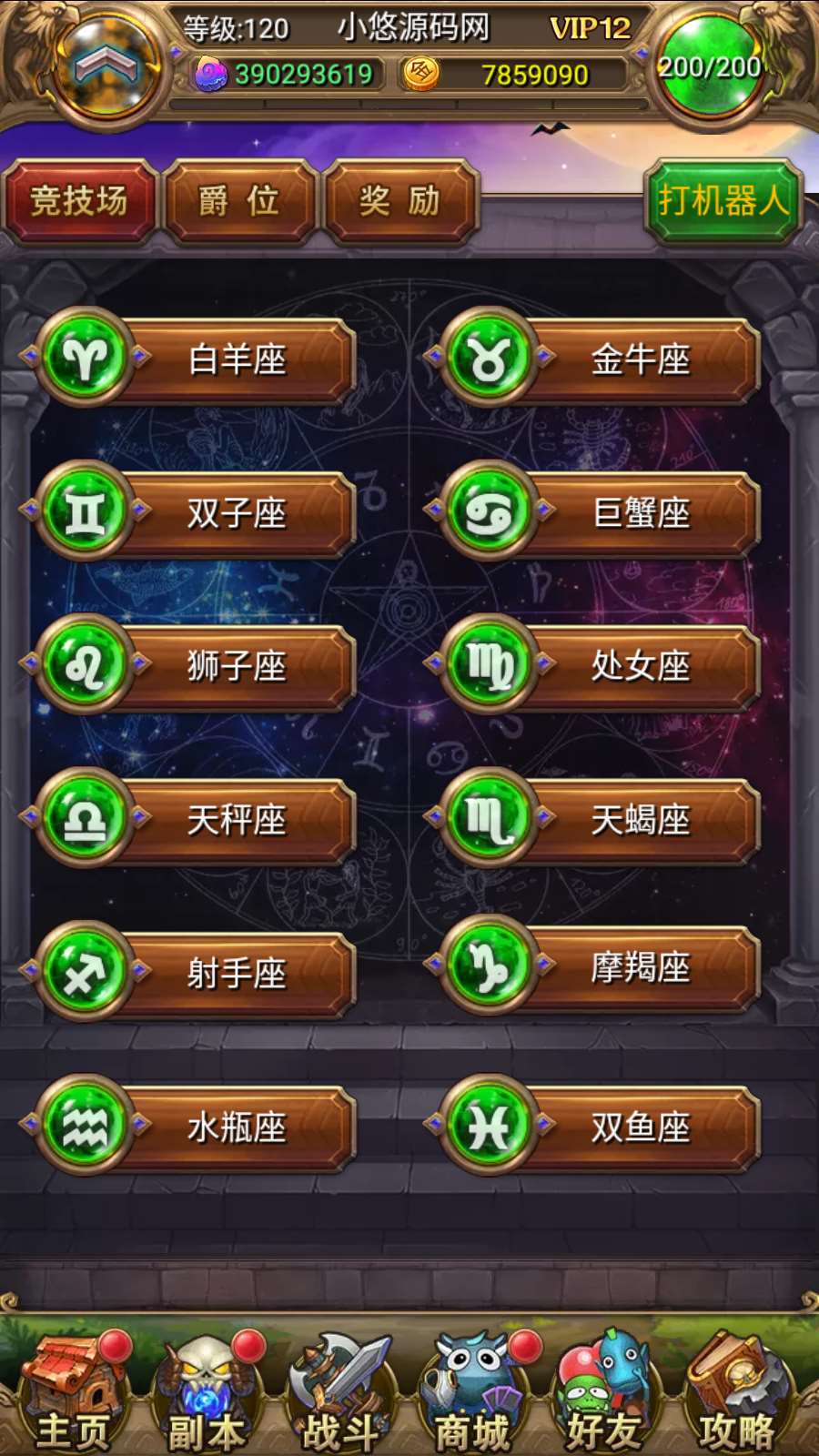Switch to the 副本 dungeon tab
The width and height of the screenshot is (819, 1456).
207,1397
